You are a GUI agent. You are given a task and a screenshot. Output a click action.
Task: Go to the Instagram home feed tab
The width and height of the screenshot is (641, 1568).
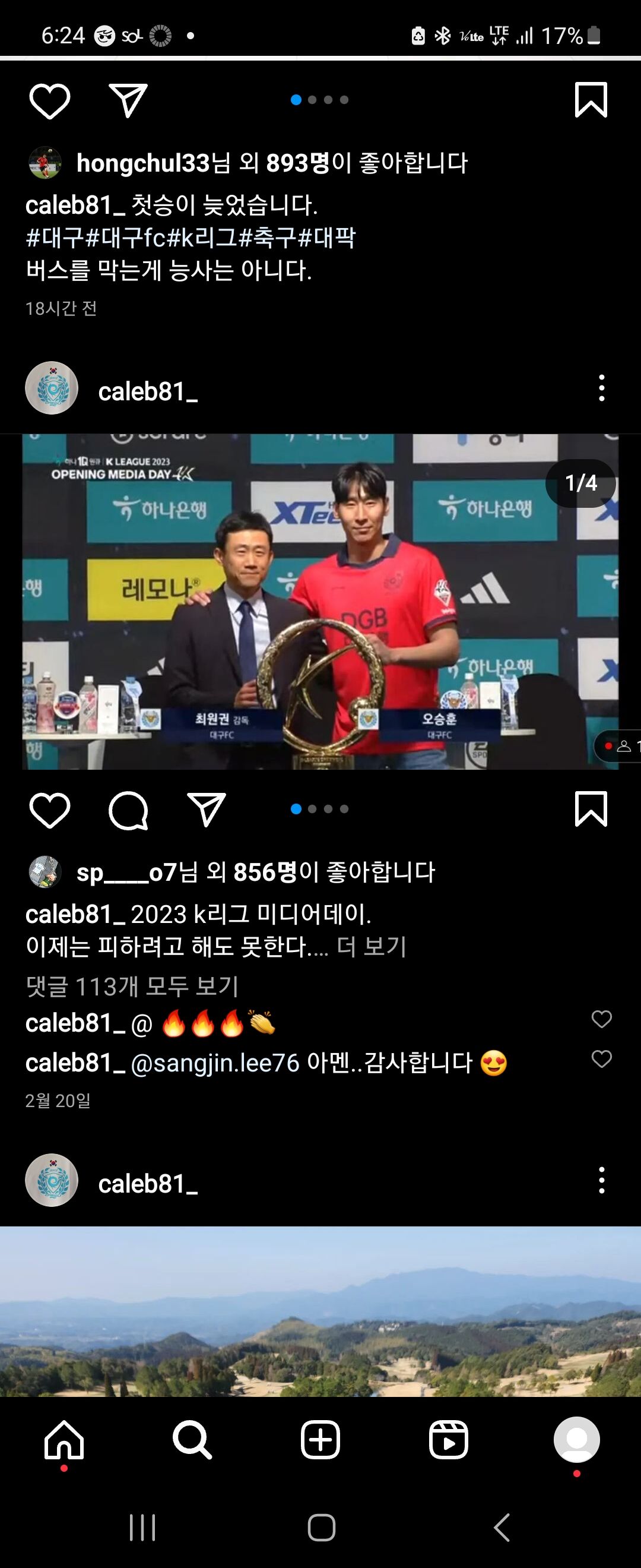click(x=64, y=1440)
